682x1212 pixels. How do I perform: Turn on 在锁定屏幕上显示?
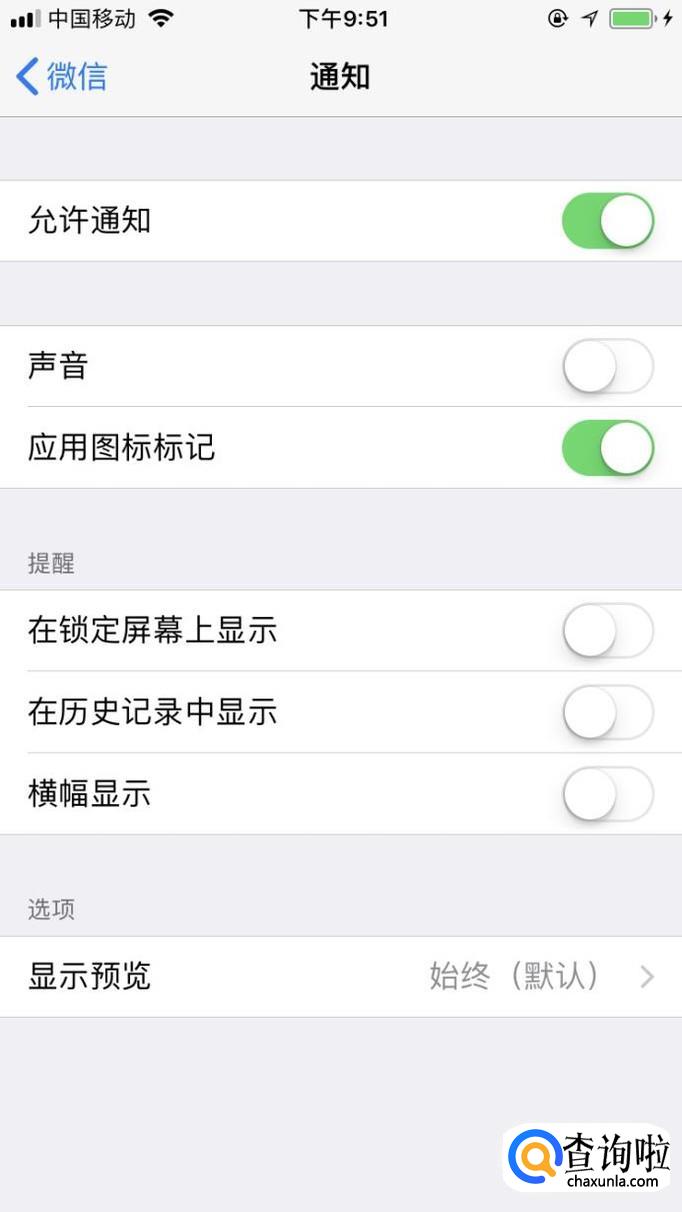coord(607,631)
